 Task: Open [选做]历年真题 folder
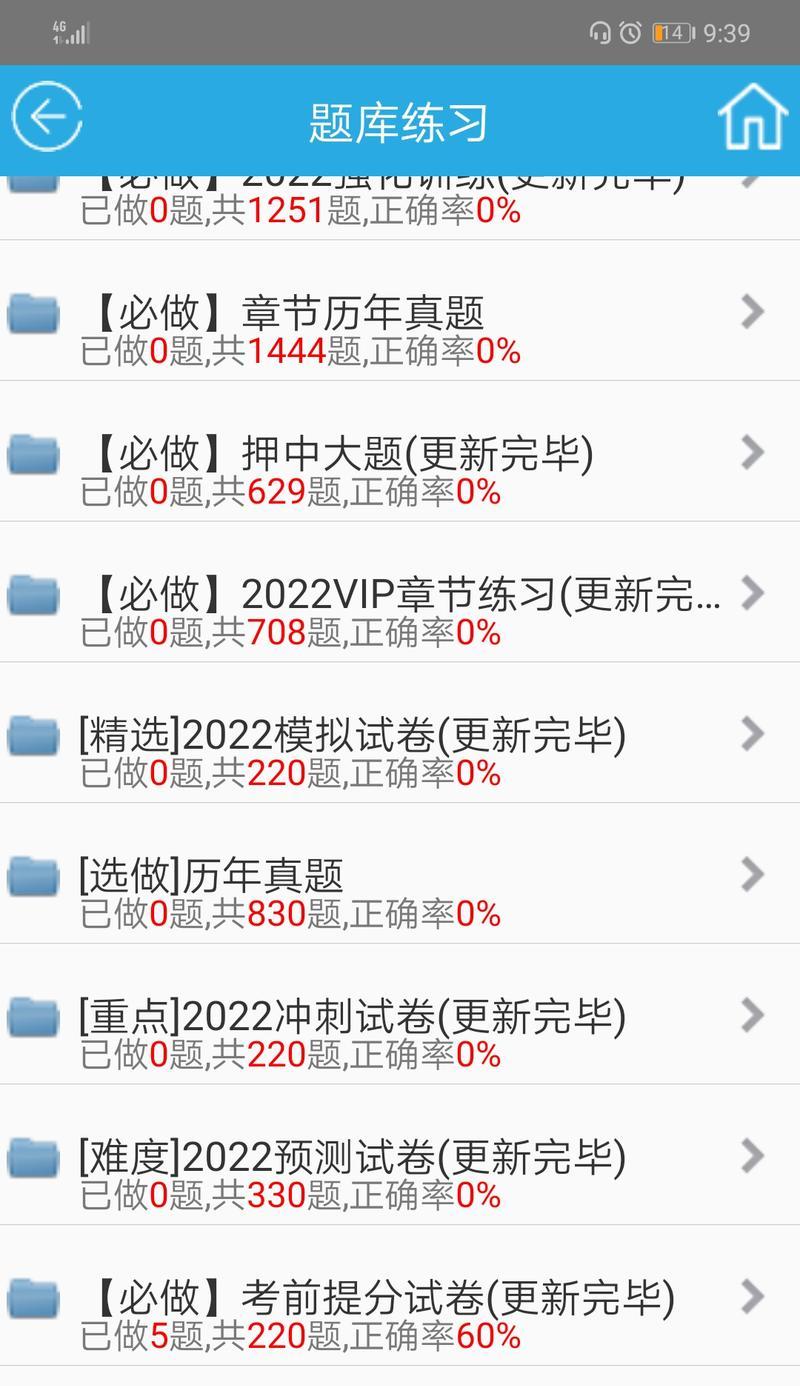pyautogui.click(x=400, y=874)
